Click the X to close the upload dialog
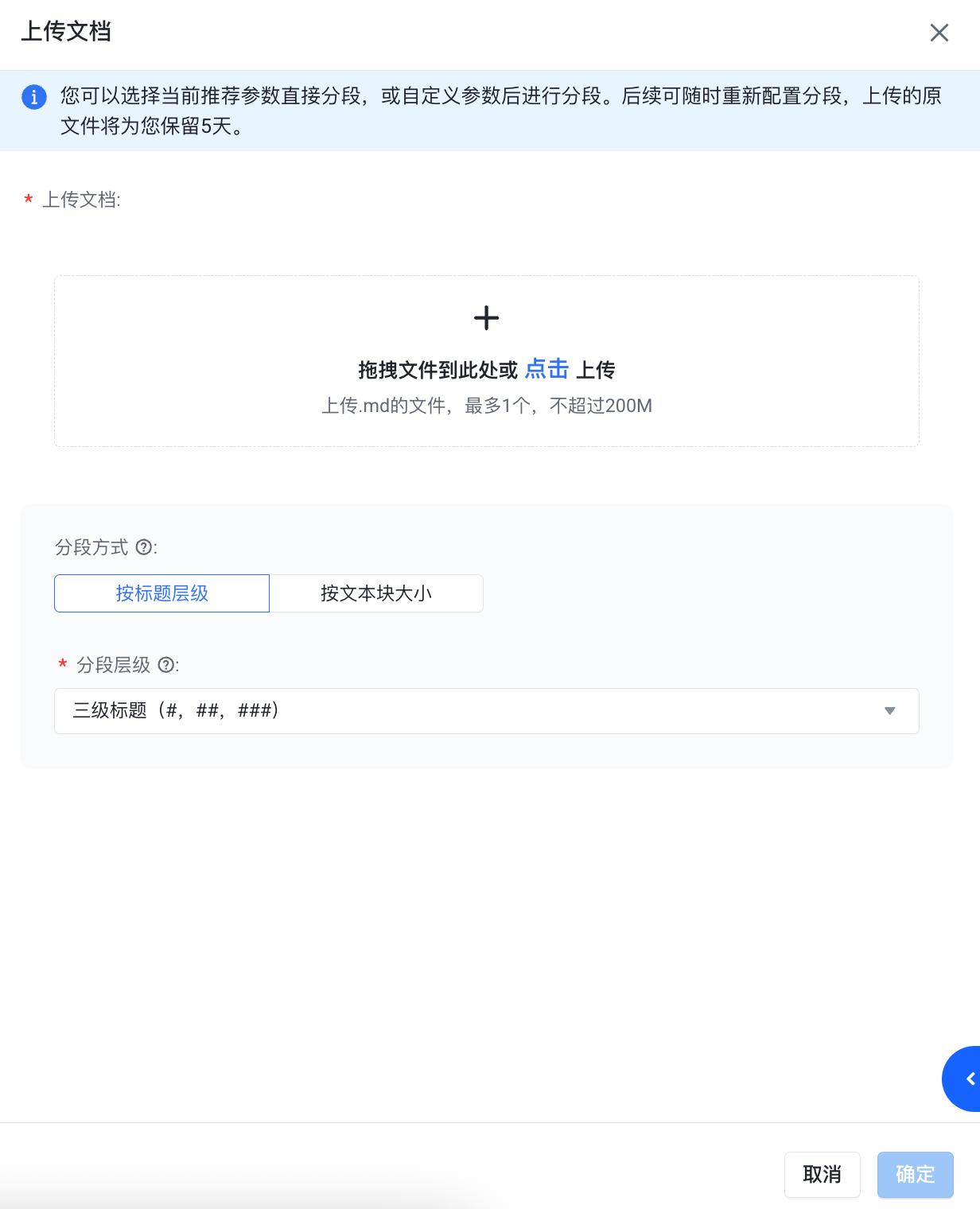This screenshot has height=1209, width=980. click(x=939, y=33)
